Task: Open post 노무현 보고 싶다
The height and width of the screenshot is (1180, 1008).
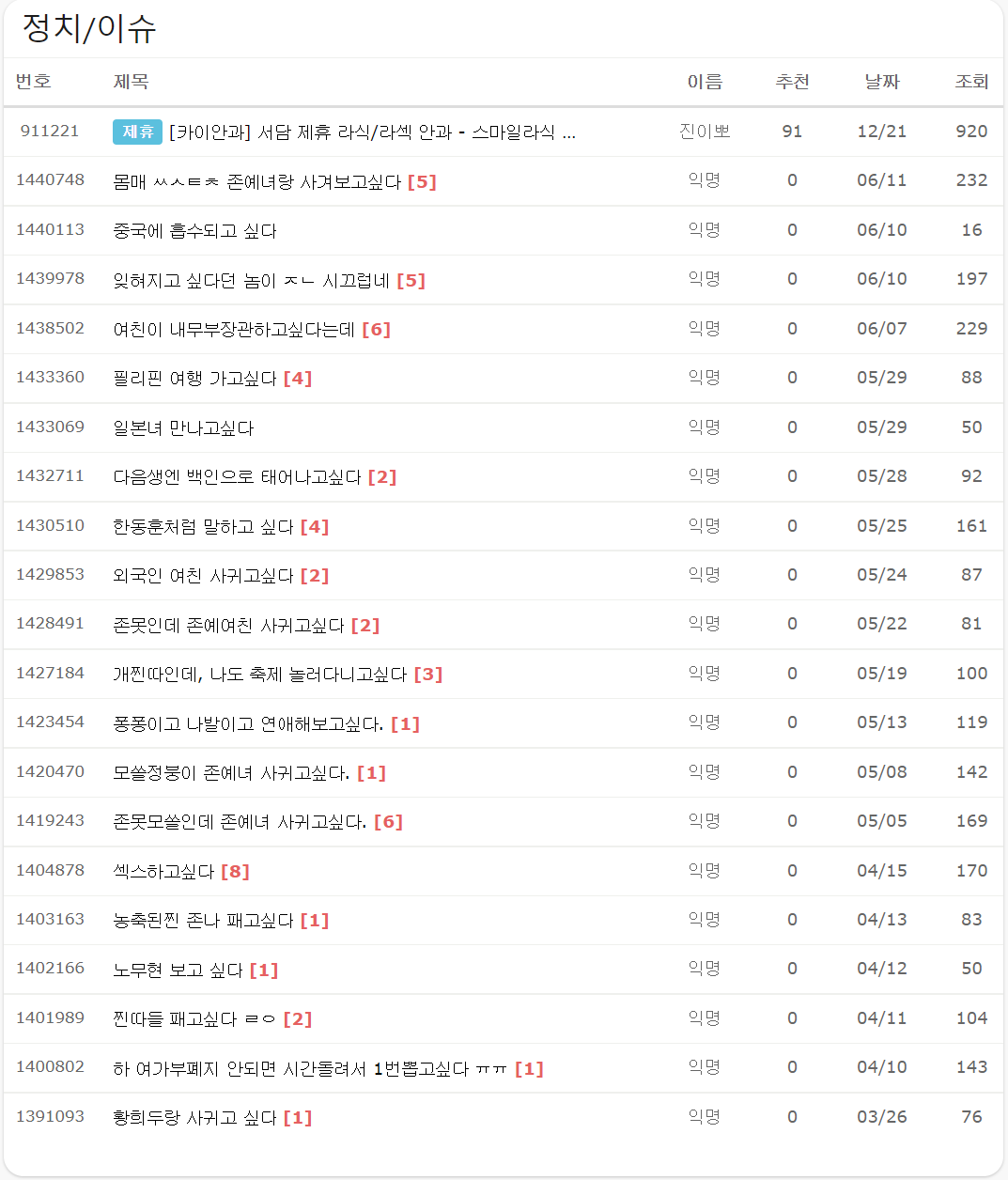Action: [x=178, y=970]
